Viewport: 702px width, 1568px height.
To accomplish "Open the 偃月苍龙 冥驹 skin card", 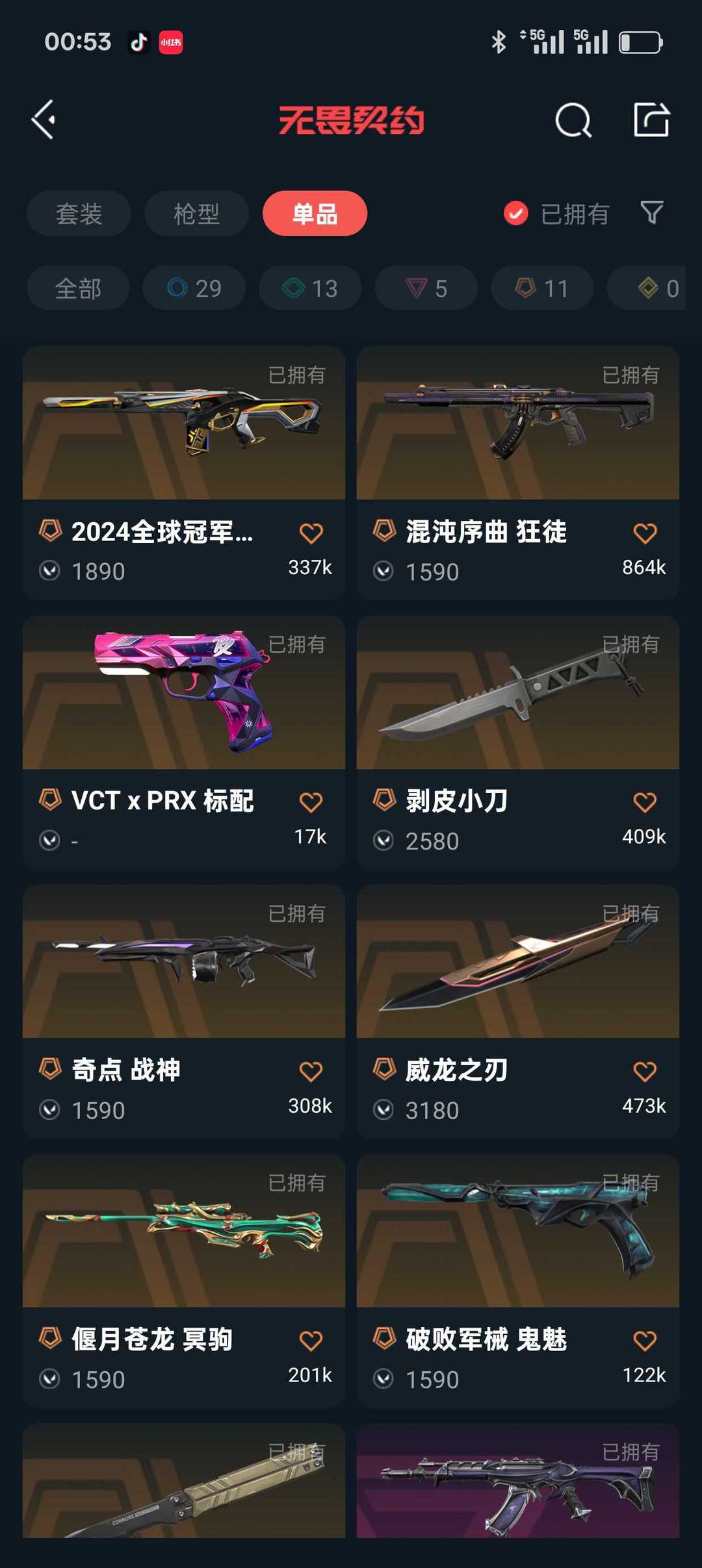I will tap(184, 1281).
